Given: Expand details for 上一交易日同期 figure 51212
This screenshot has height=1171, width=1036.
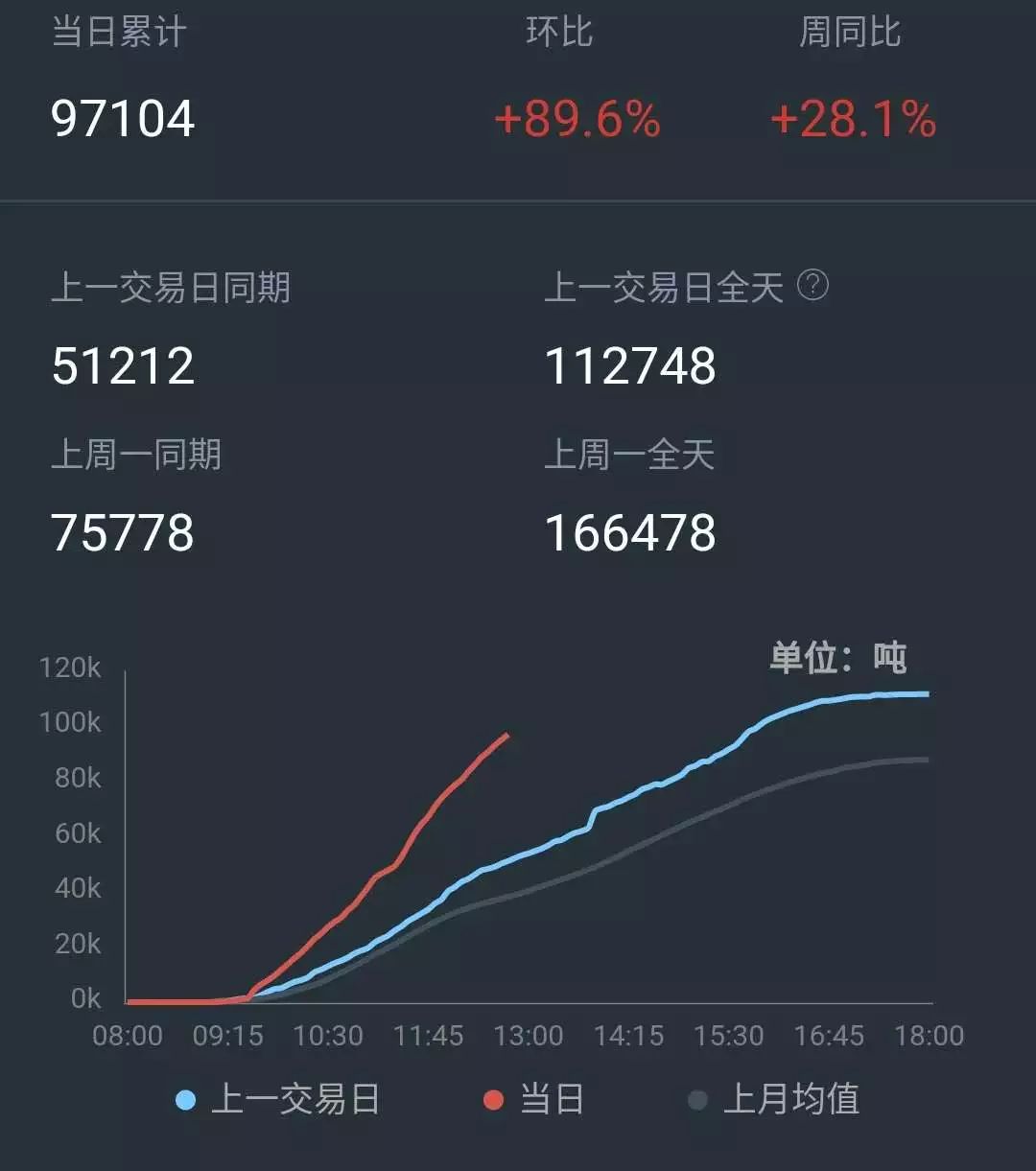Looking at the screenshot, I should pyautogui.click(x=123, y=366).
